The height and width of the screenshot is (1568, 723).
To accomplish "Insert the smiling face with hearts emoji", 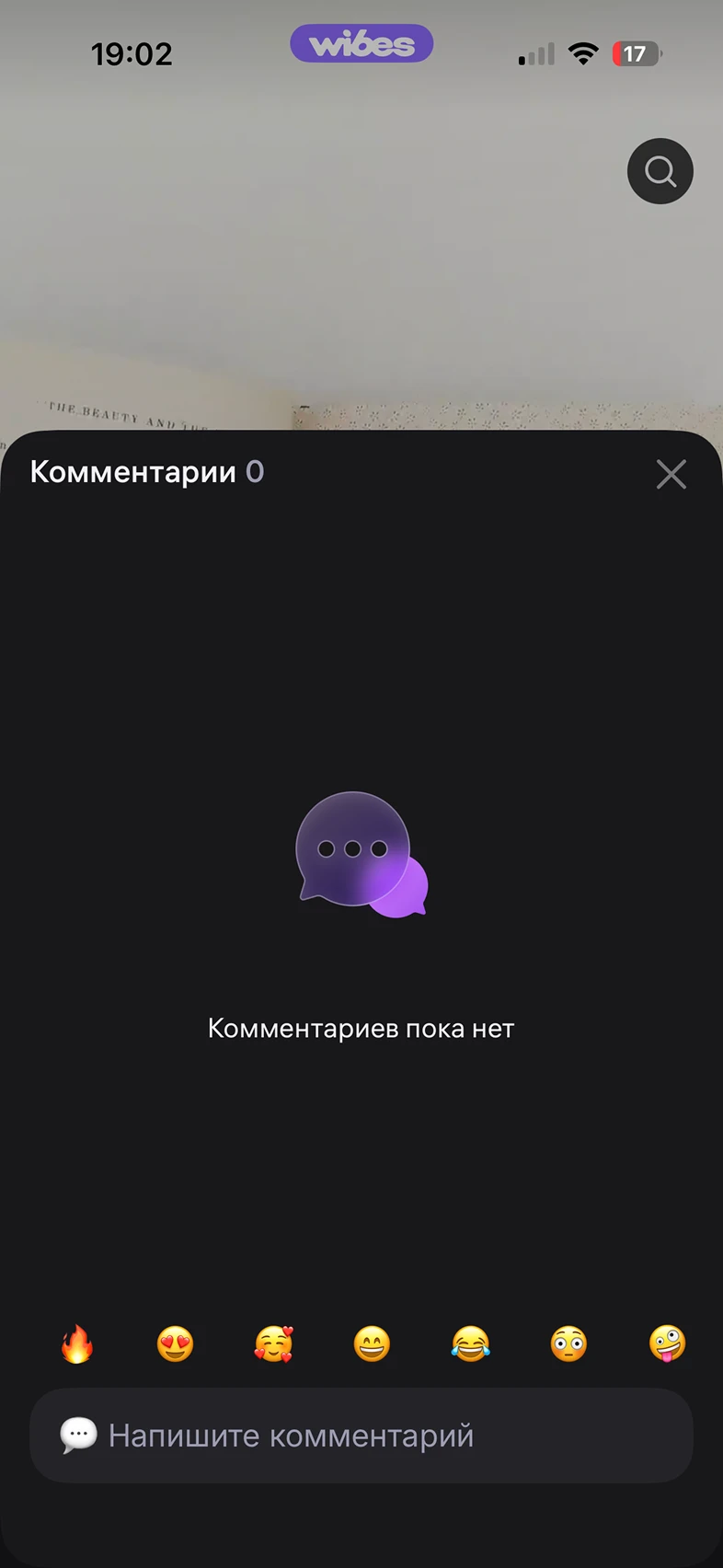I will point(274,1344).
